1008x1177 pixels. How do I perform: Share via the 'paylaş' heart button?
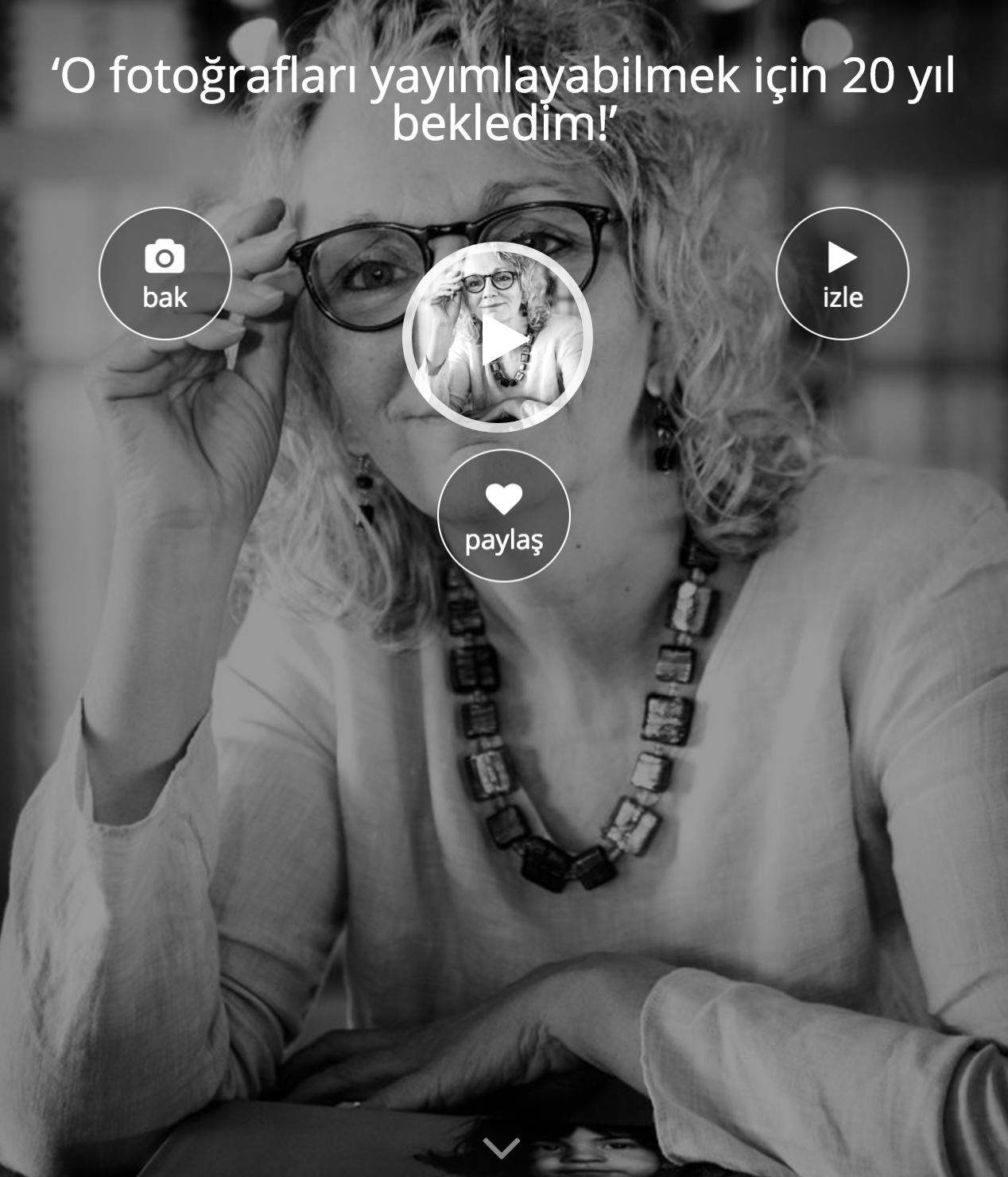click(x=503, y=515)
